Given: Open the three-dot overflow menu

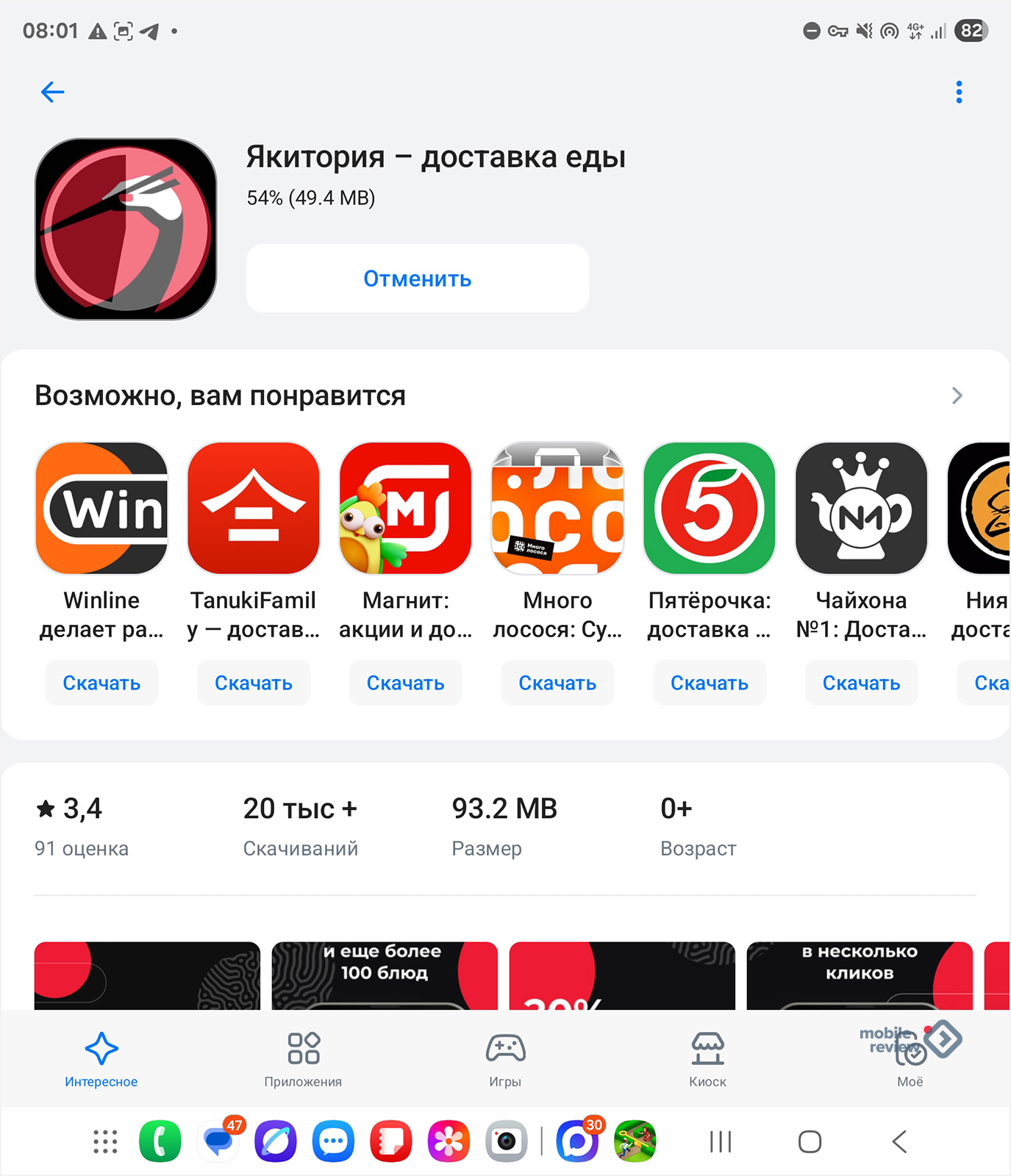Looking at the screenshot, I should (x=958, y=92).
